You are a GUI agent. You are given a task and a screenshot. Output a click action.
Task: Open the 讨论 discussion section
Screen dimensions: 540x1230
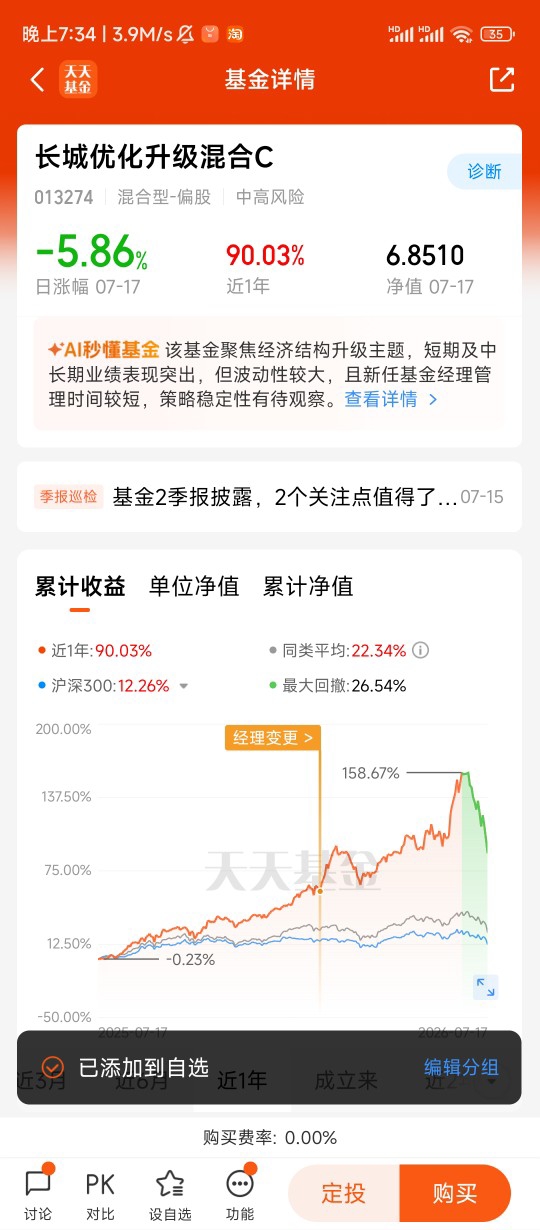(x=38, y=1192)
